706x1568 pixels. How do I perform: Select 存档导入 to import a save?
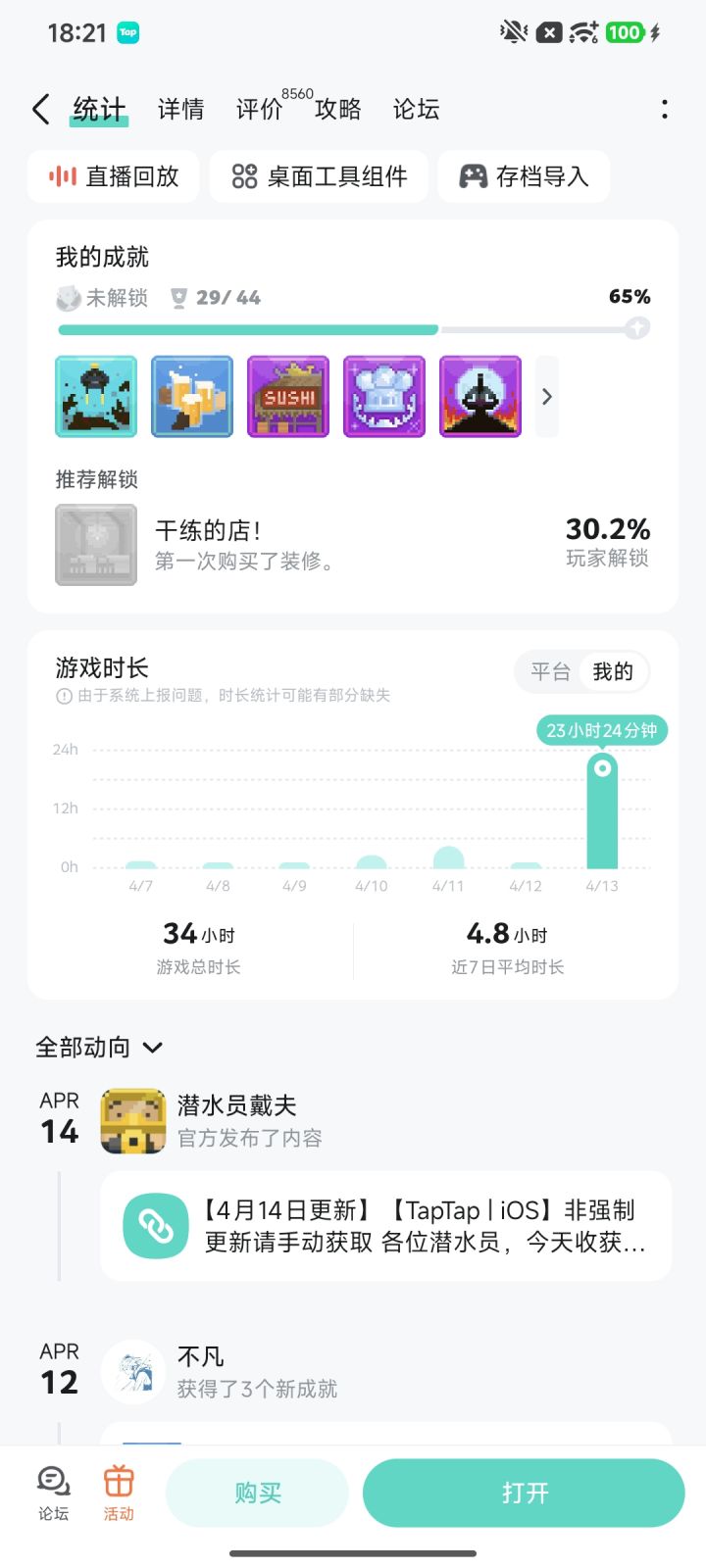point(523,176)
